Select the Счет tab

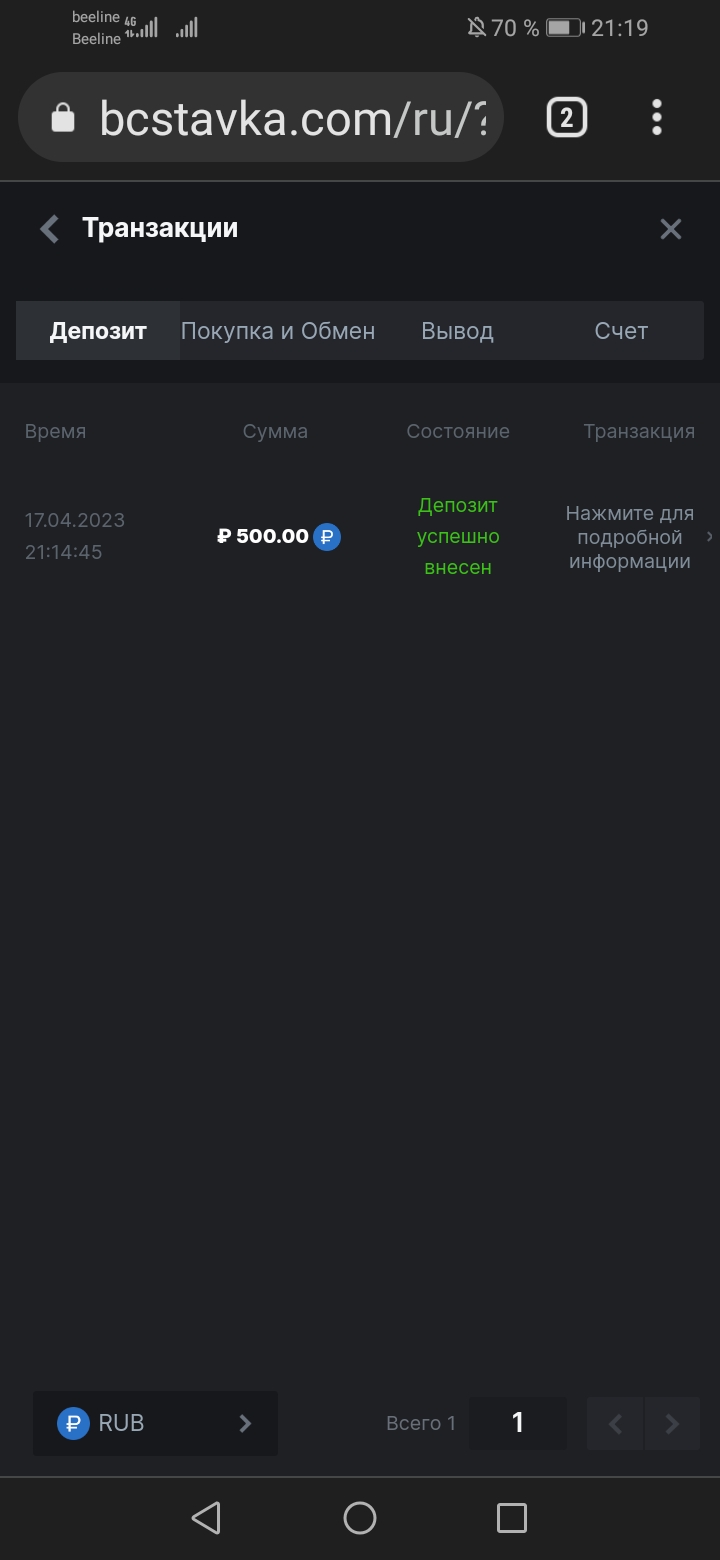point(621,330)
